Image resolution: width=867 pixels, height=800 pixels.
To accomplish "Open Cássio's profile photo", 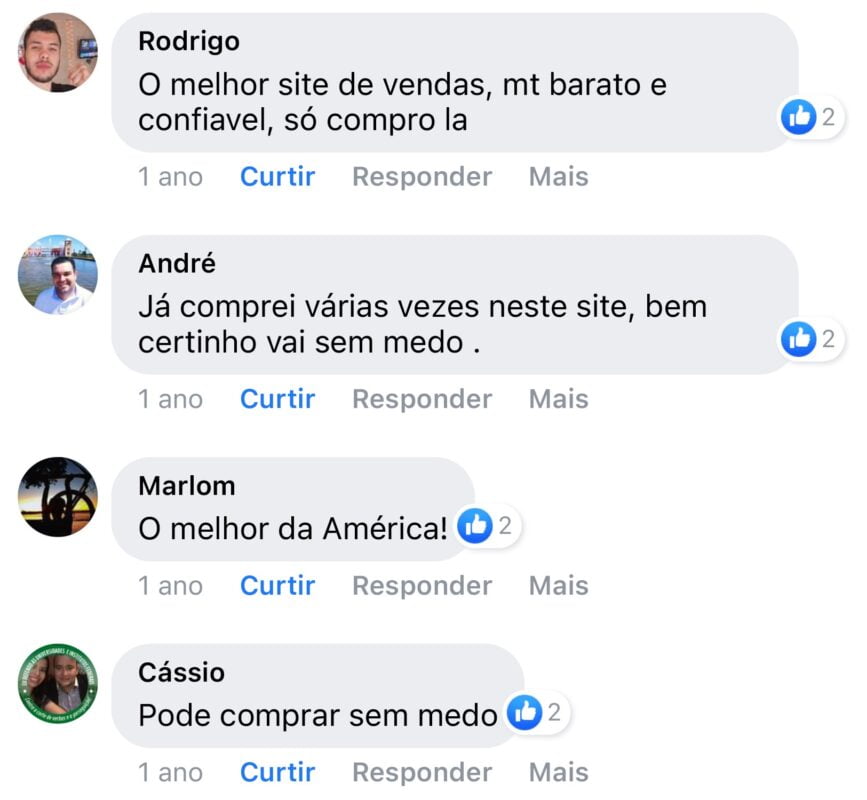I will click(58, 683).
